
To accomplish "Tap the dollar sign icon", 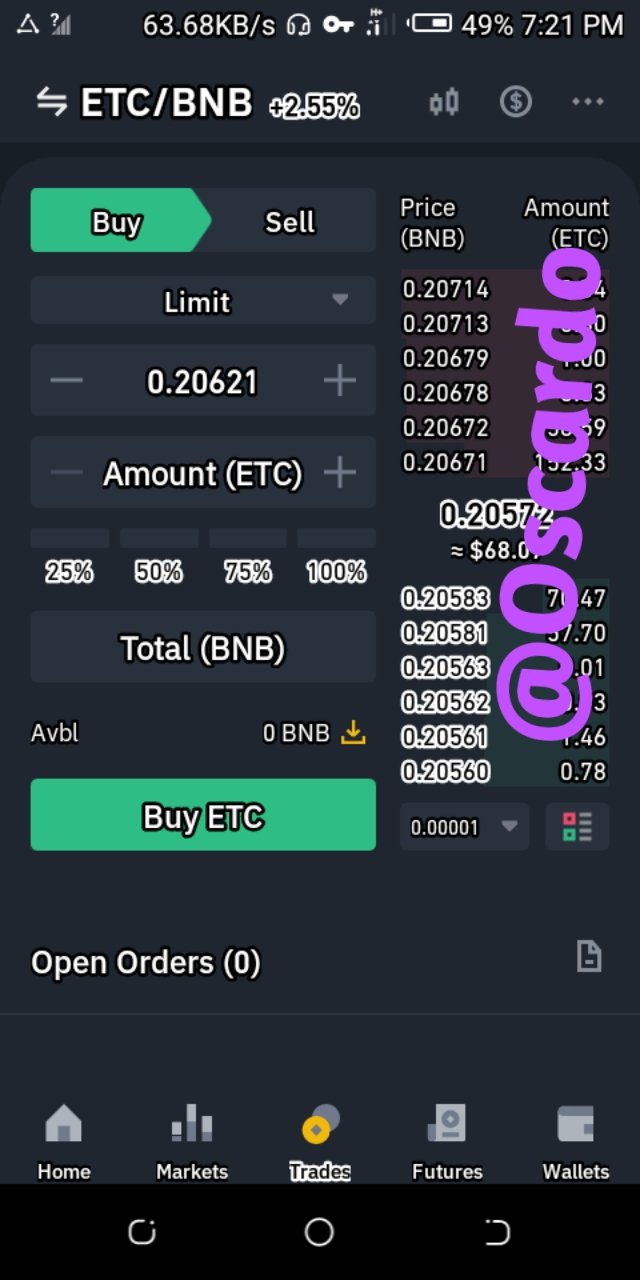I will [x=516, y=102].
